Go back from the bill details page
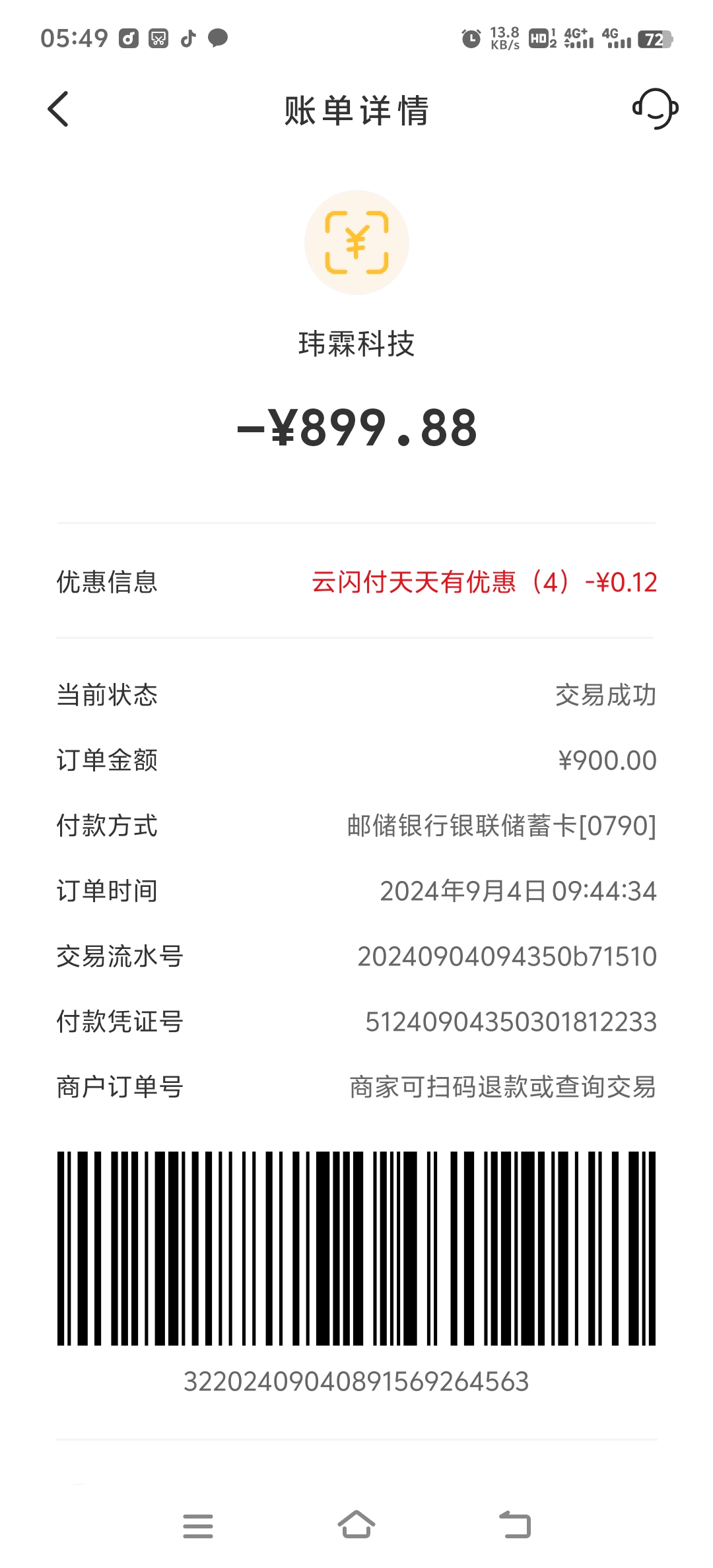Screen dimensions: 713x1568 [58, 109]
